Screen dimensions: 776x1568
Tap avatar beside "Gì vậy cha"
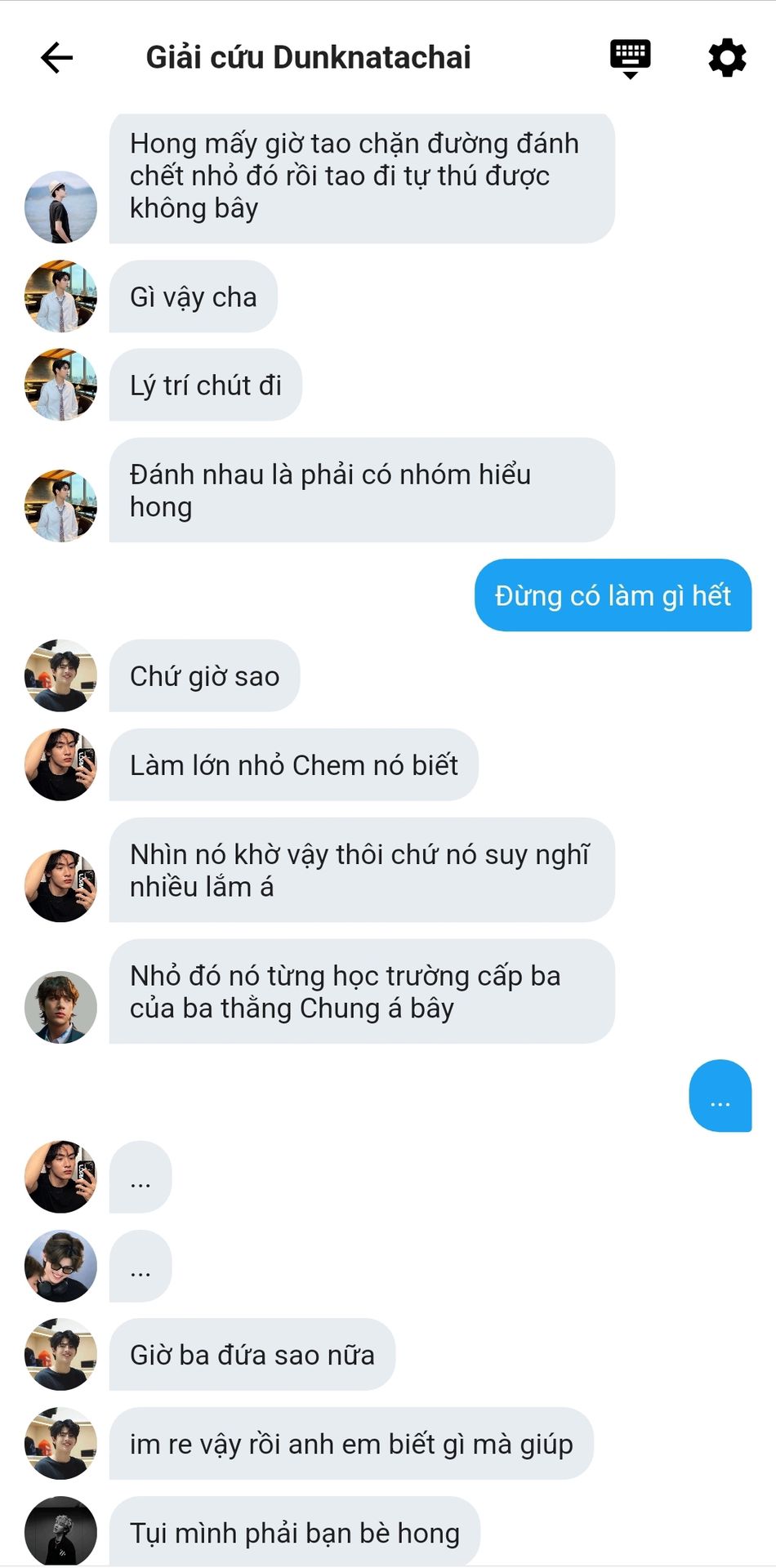click(60, 296)
